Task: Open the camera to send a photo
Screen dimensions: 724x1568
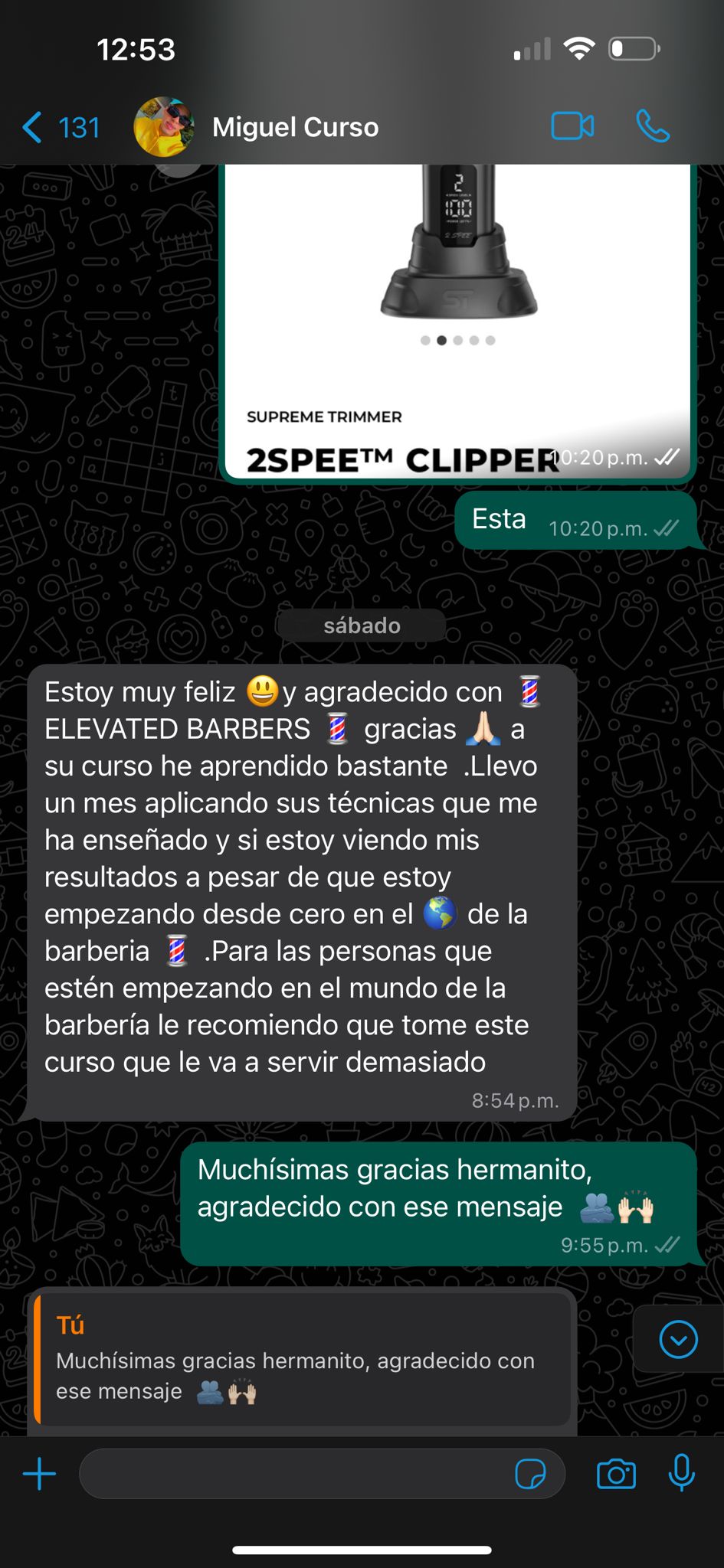Action: point(619,1472)
